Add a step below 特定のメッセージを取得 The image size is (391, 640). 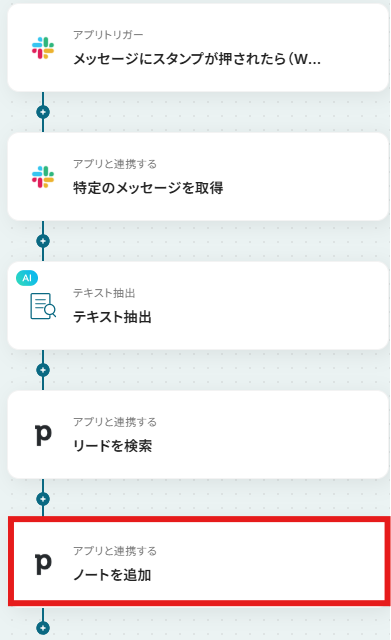point(43,241)
